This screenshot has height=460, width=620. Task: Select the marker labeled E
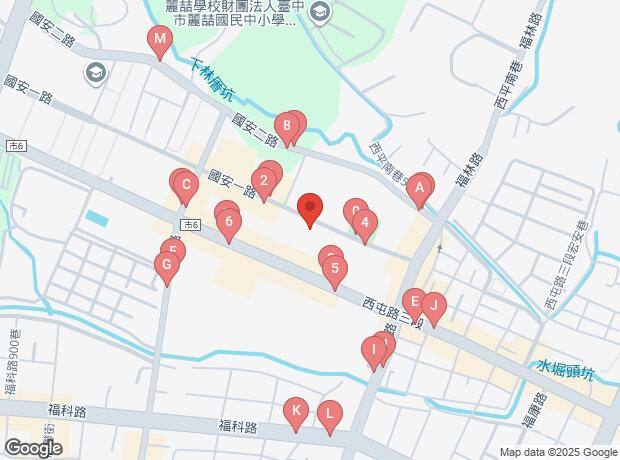[x=414, y=303]
